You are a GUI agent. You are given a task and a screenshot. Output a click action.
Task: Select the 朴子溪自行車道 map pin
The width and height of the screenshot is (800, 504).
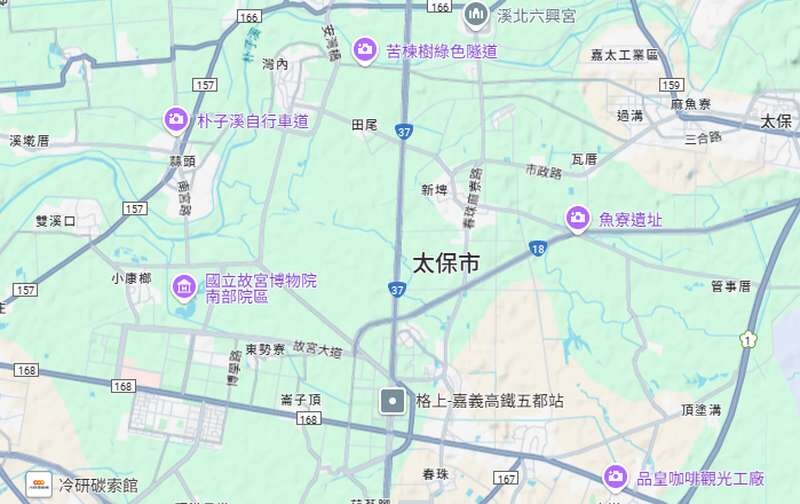[x=176, y=119]
